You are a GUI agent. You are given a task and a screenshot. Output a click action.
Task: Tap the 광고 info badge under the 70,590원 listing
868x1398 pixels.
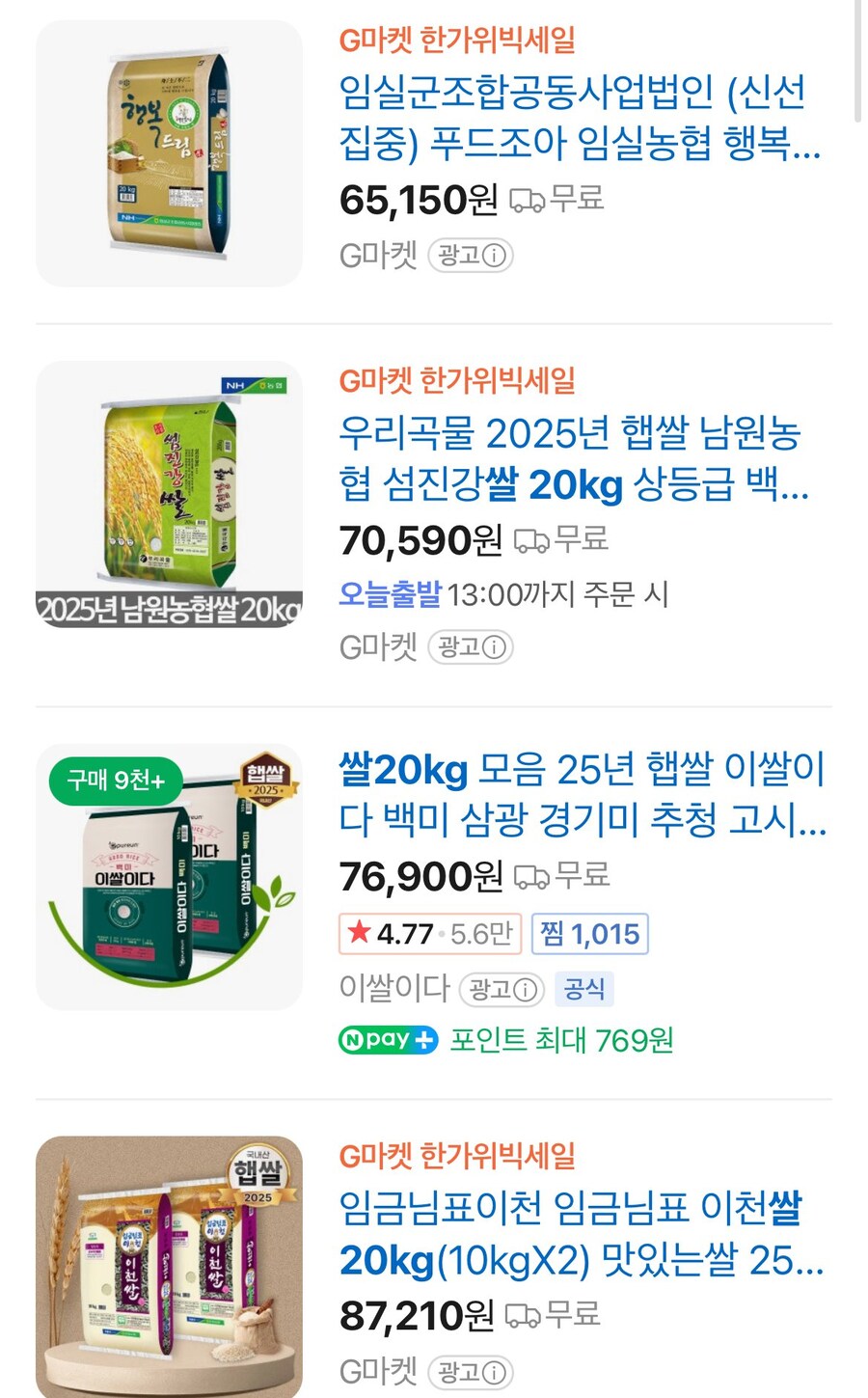point(471,646)
